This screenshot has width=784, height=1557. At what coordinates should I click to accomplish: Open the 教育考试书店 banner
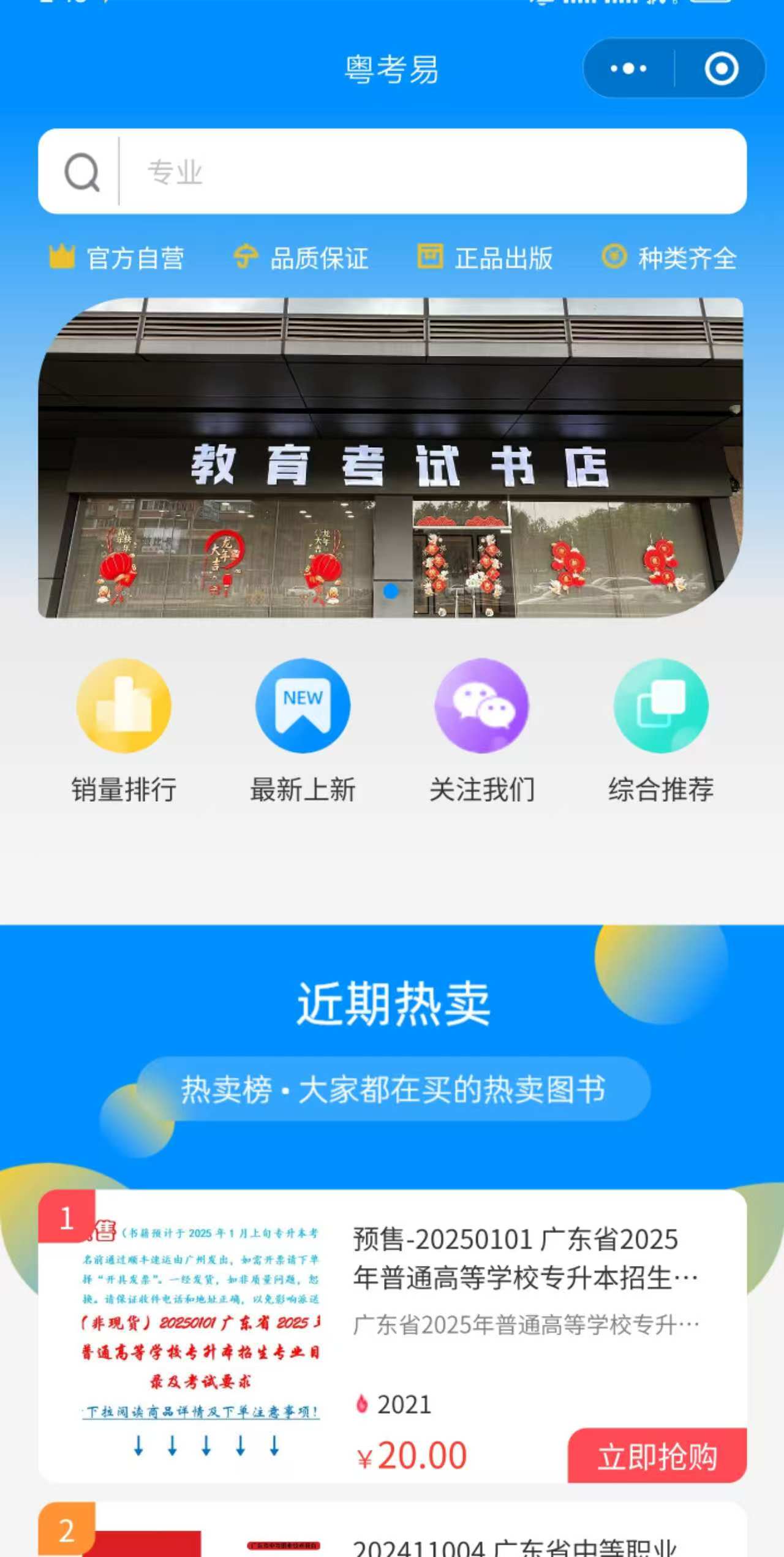coord(391,458)
